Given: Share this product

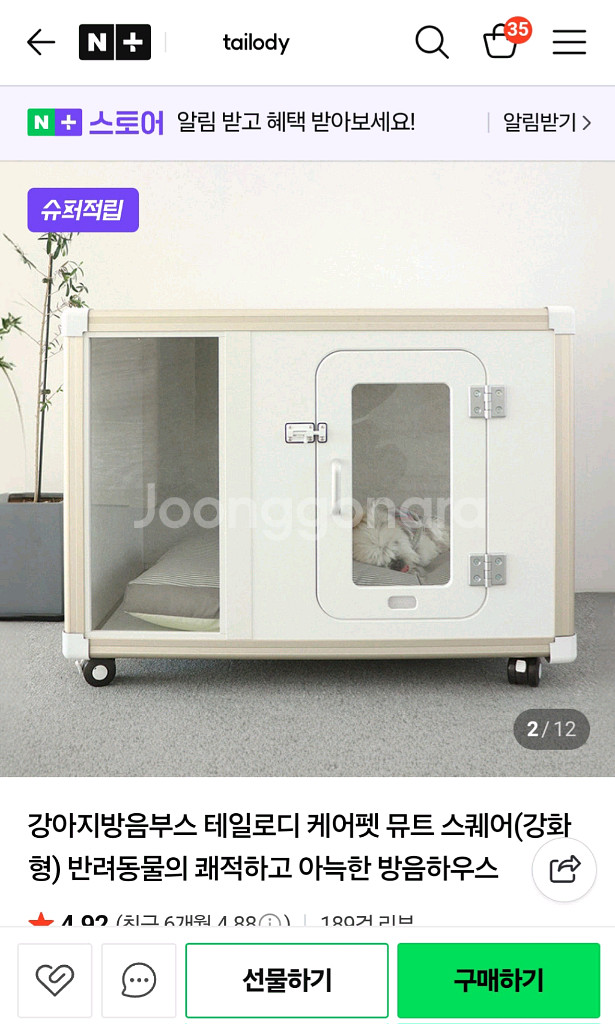Looking at the screenshot, I should click(564, 870).
